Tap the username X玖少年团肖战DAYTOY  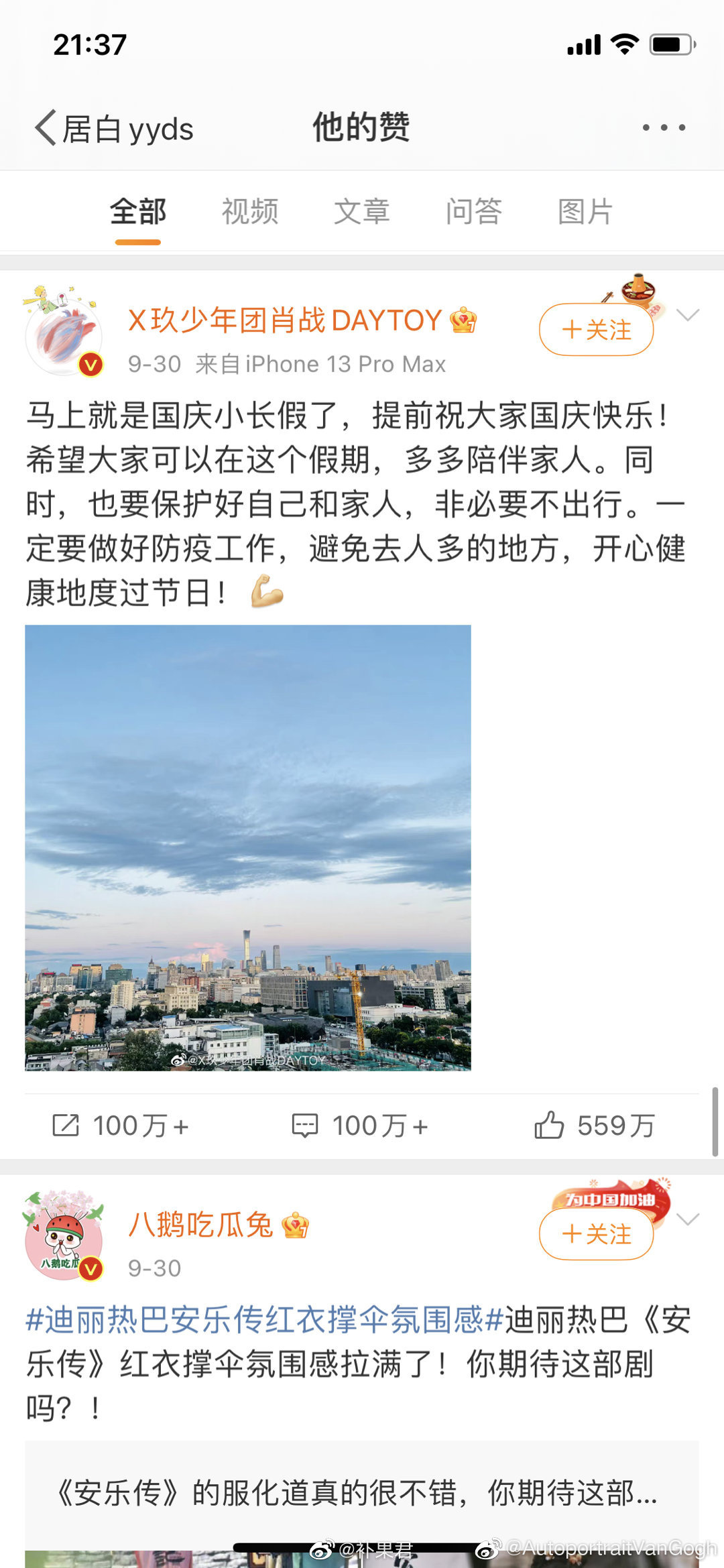(285, 320)
